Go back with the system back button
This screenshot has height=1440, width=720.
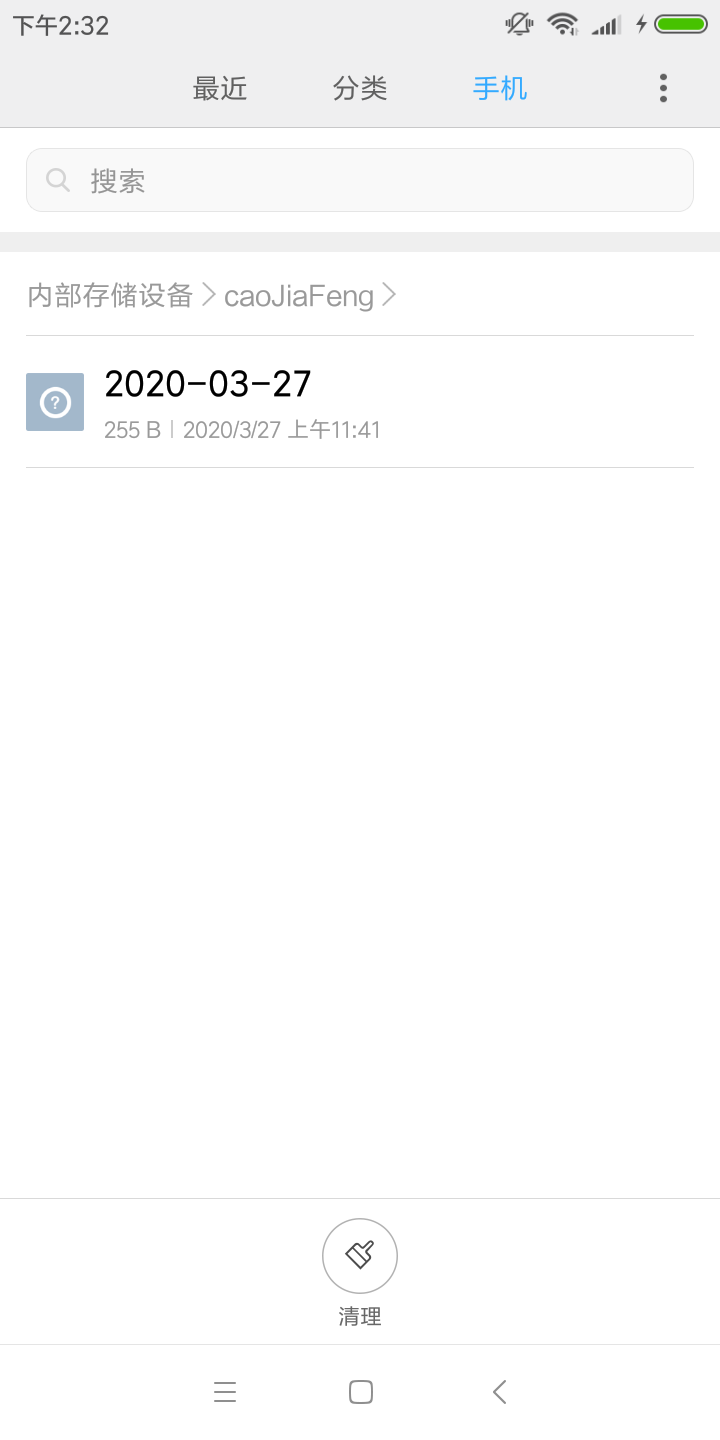click(x=500, y=1392)
